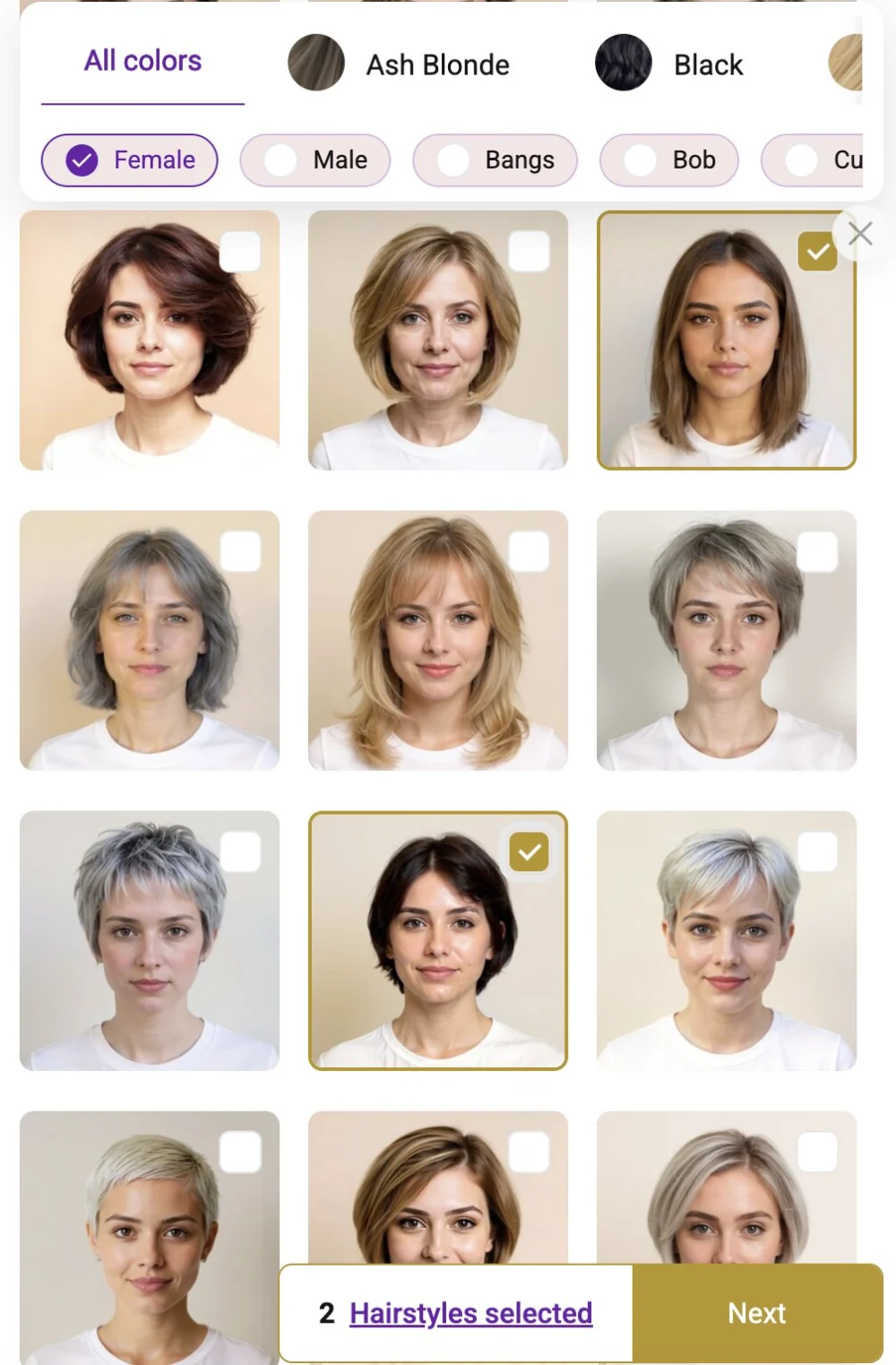The height and width of the screenshot is (1365, 896).
Task: Select the Bangs filter chip
Action: (495, 160)
